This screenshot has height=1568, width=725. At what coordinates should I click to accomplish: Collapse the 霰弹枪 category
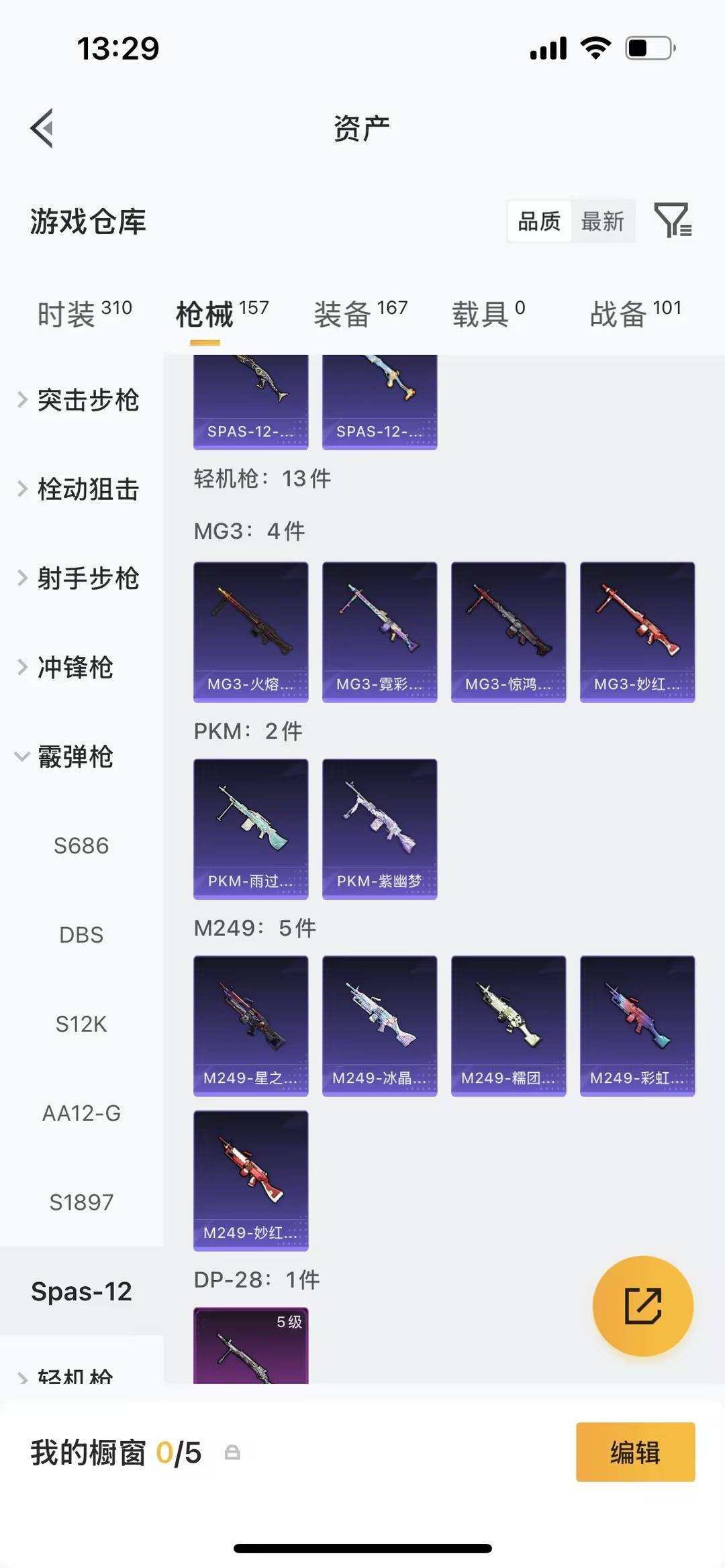[x=74, y=757]
